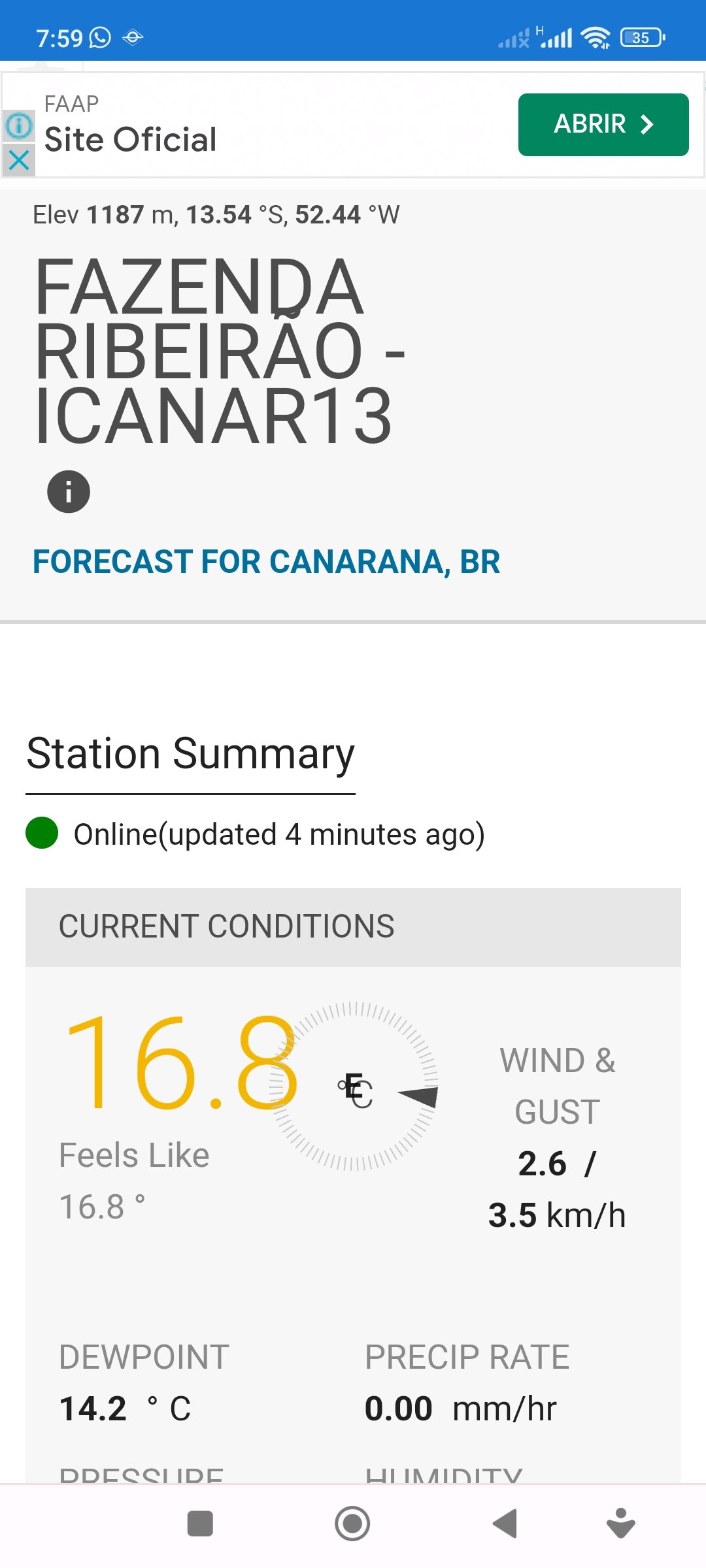
Task: Open Forecast for Canarana, BR link
Action: pos(267,562)
